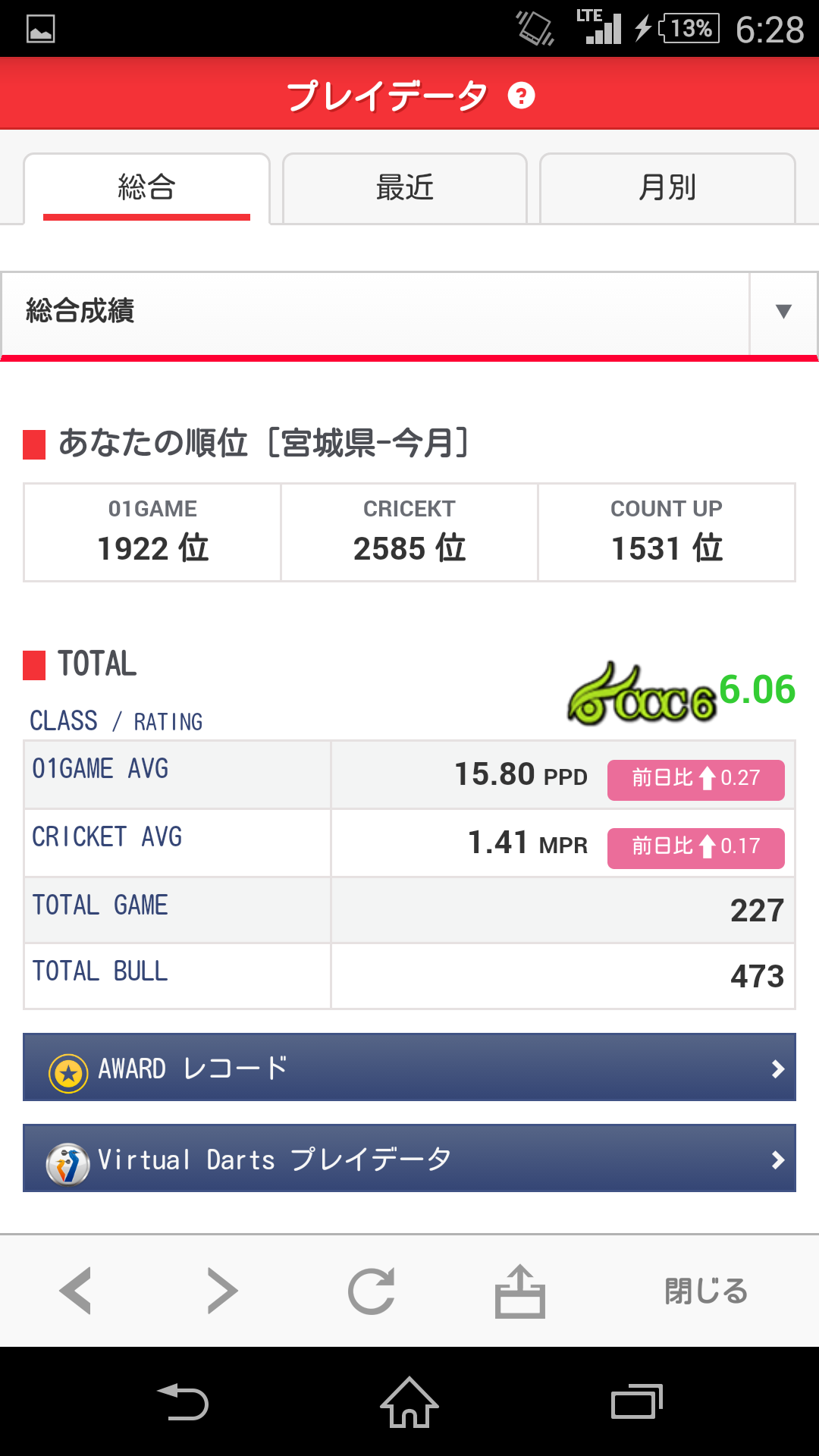Open AWARD レコード
The height and width of the screenshot is (1456, 819).
(x=409, y=1068)
